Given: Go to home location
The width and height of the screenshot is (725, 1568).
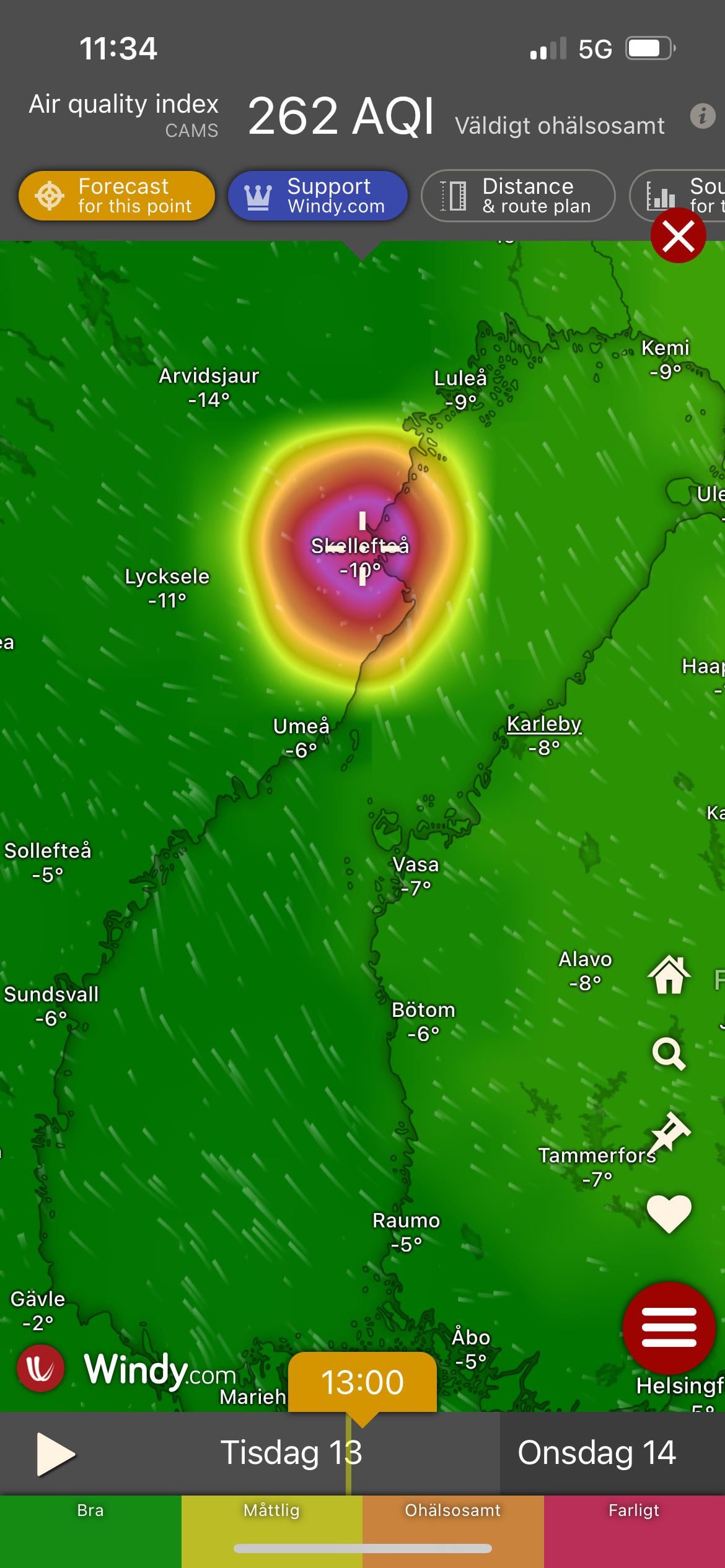Looking at the screenshot, I should pos(669,975).
